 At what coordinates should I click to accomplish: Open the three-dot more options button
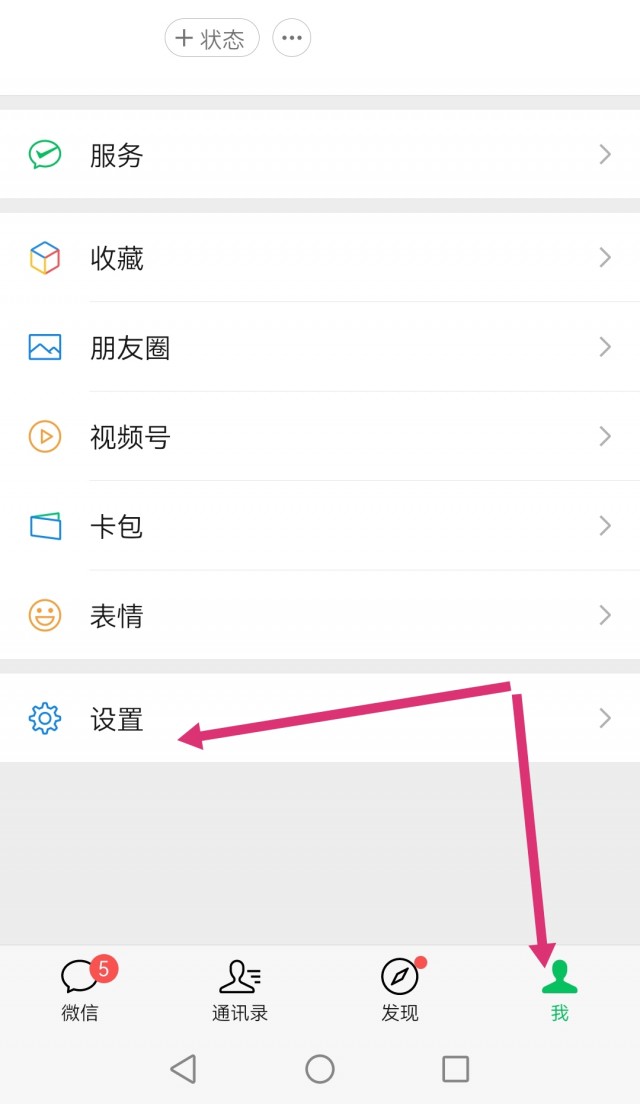tap(292, 39)
